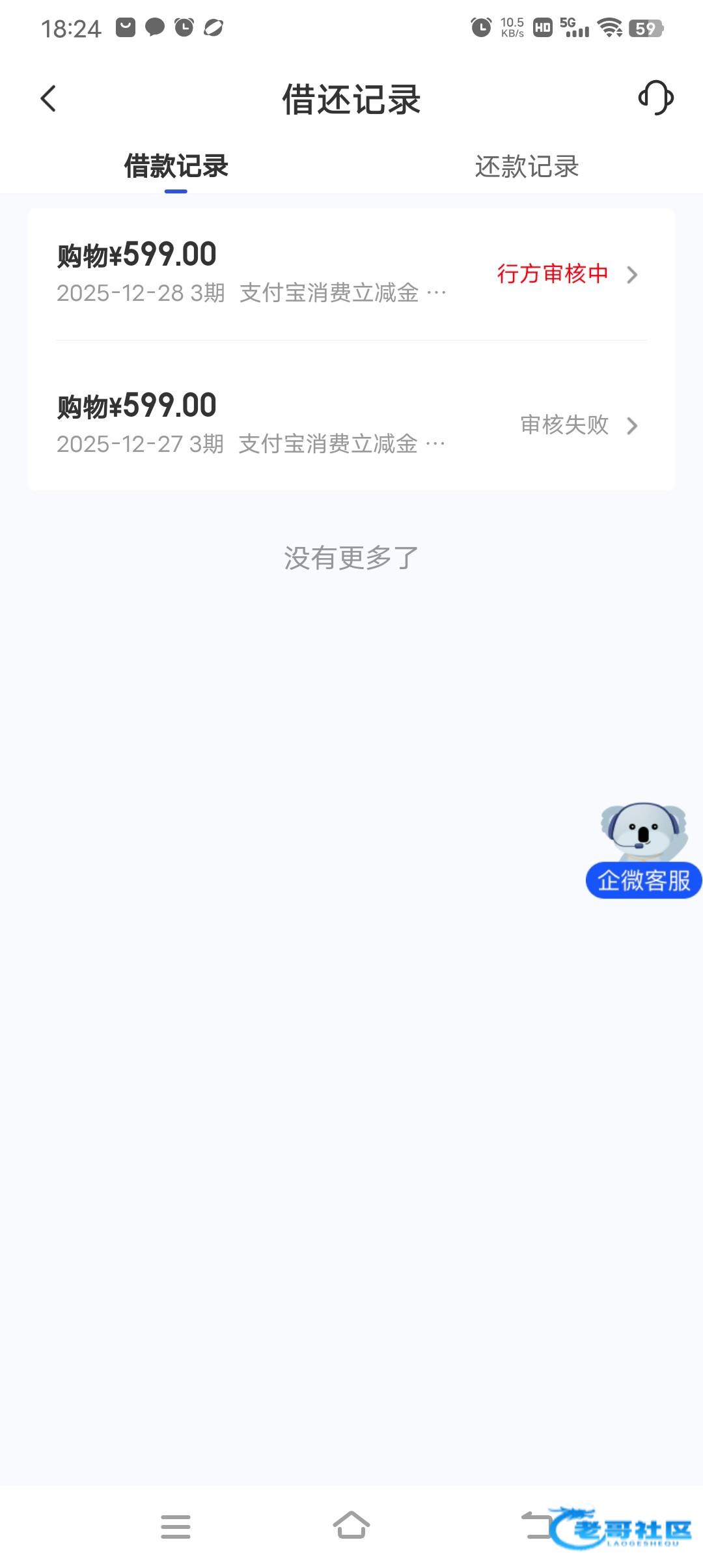
Task: Switch to the 还款记录 tab
Action: [527, 167]
